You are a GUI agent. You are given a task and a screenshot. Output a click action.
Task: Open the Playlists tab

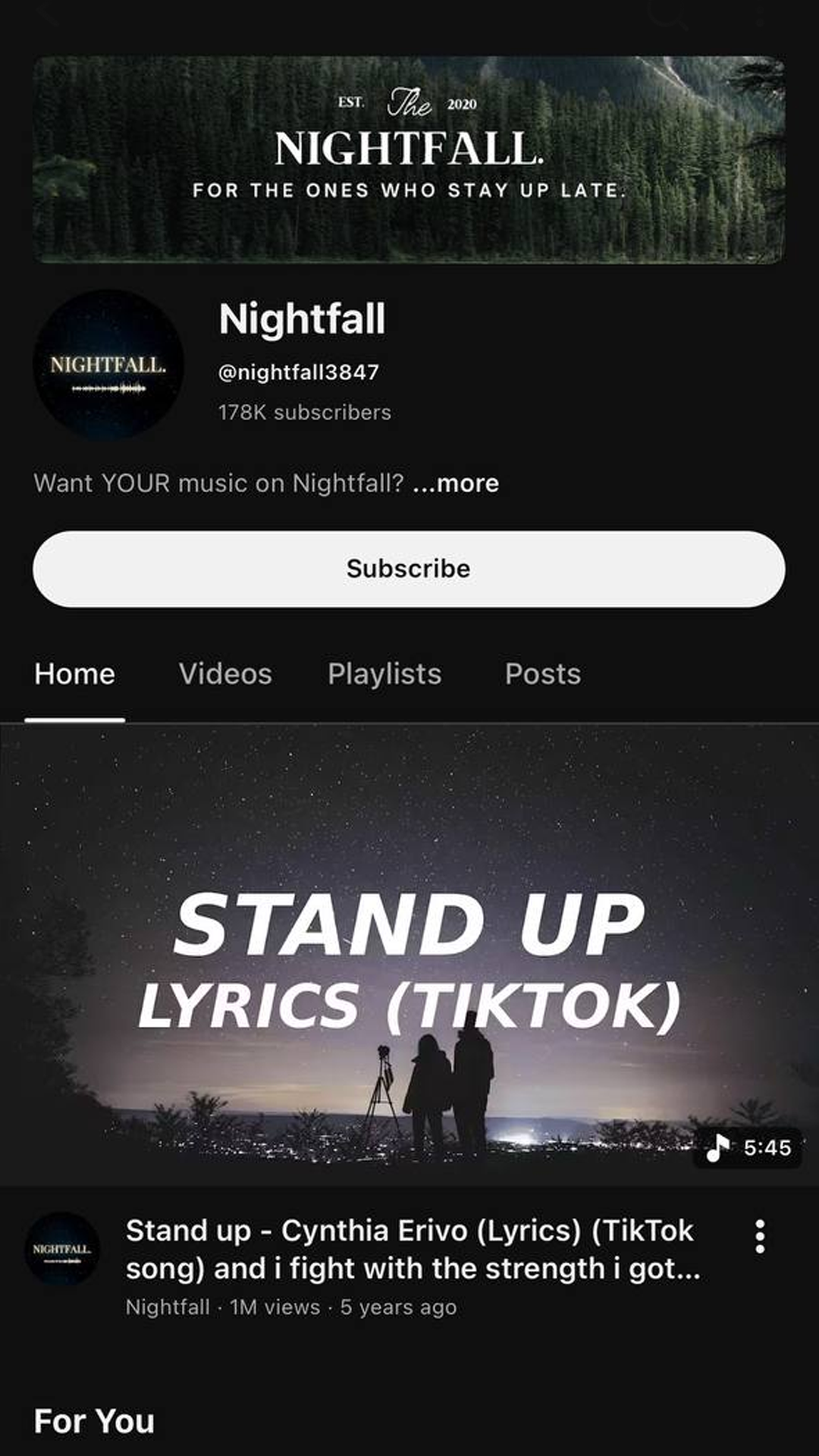click(x=384, y=673)
